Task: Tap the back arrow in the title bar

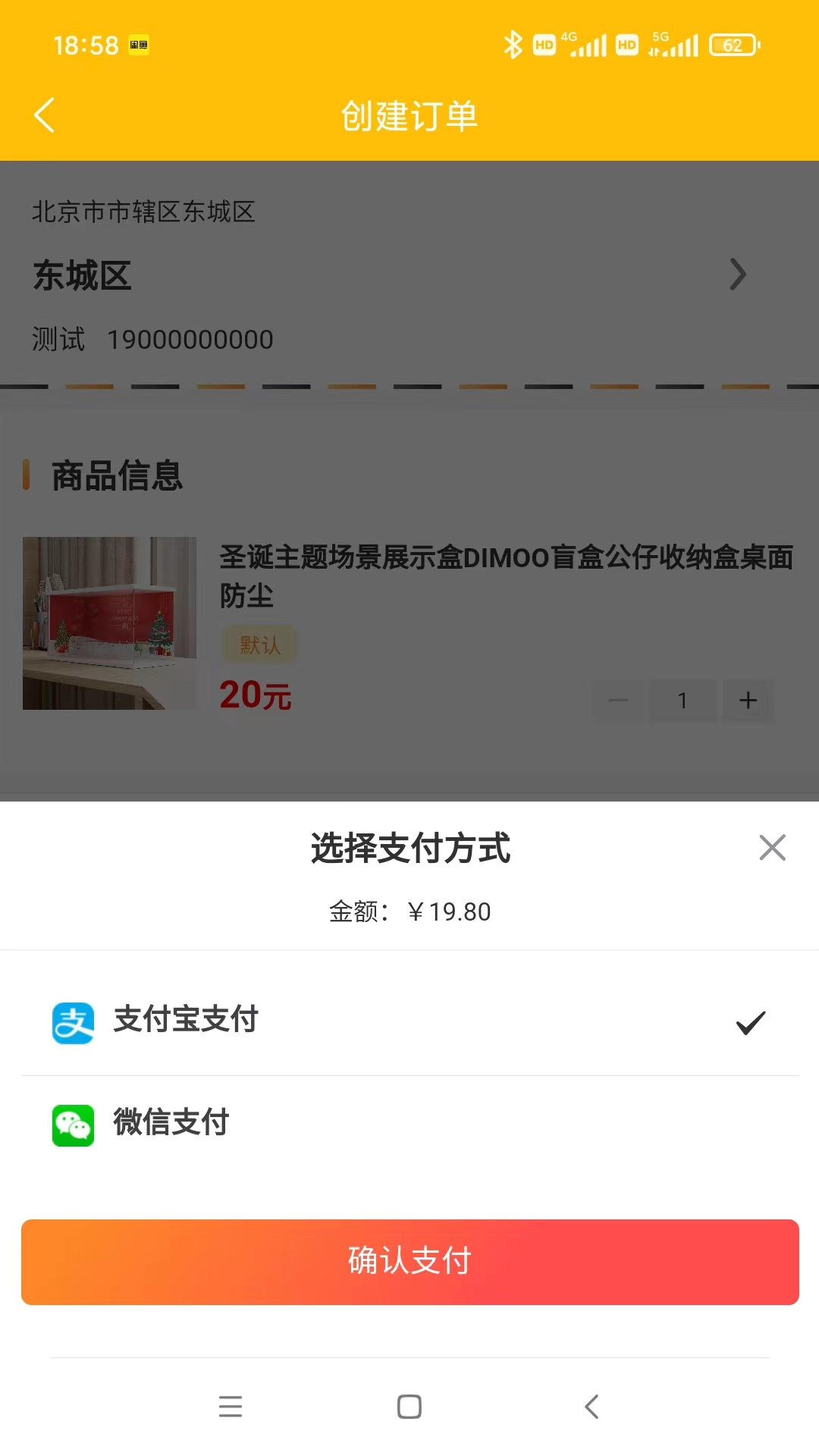Action: click(x=43, y=115)
